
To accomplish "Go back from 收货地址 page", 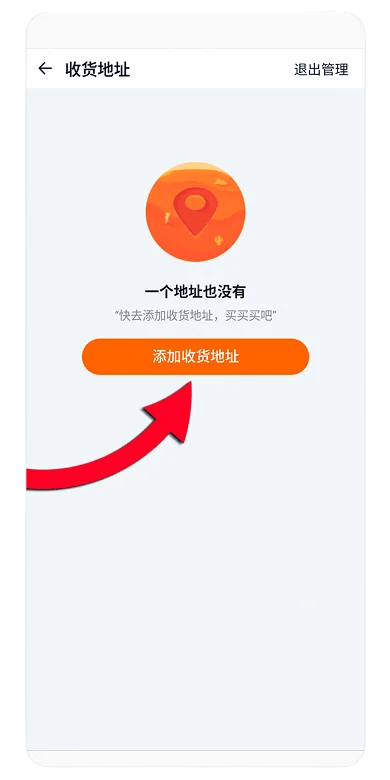I will (45, 69).
